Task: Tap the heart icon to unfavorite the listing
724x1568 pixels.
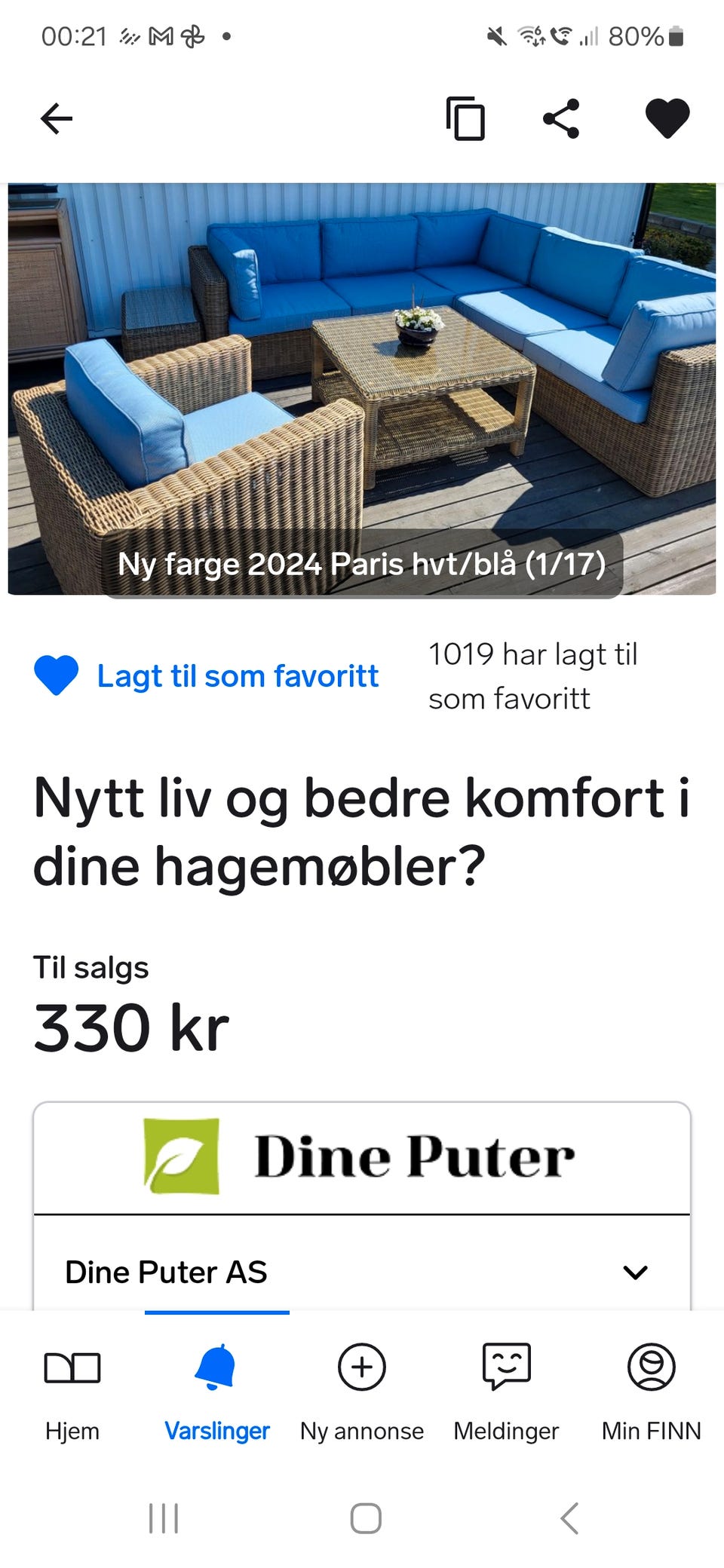Action: (x=667, y=118)
